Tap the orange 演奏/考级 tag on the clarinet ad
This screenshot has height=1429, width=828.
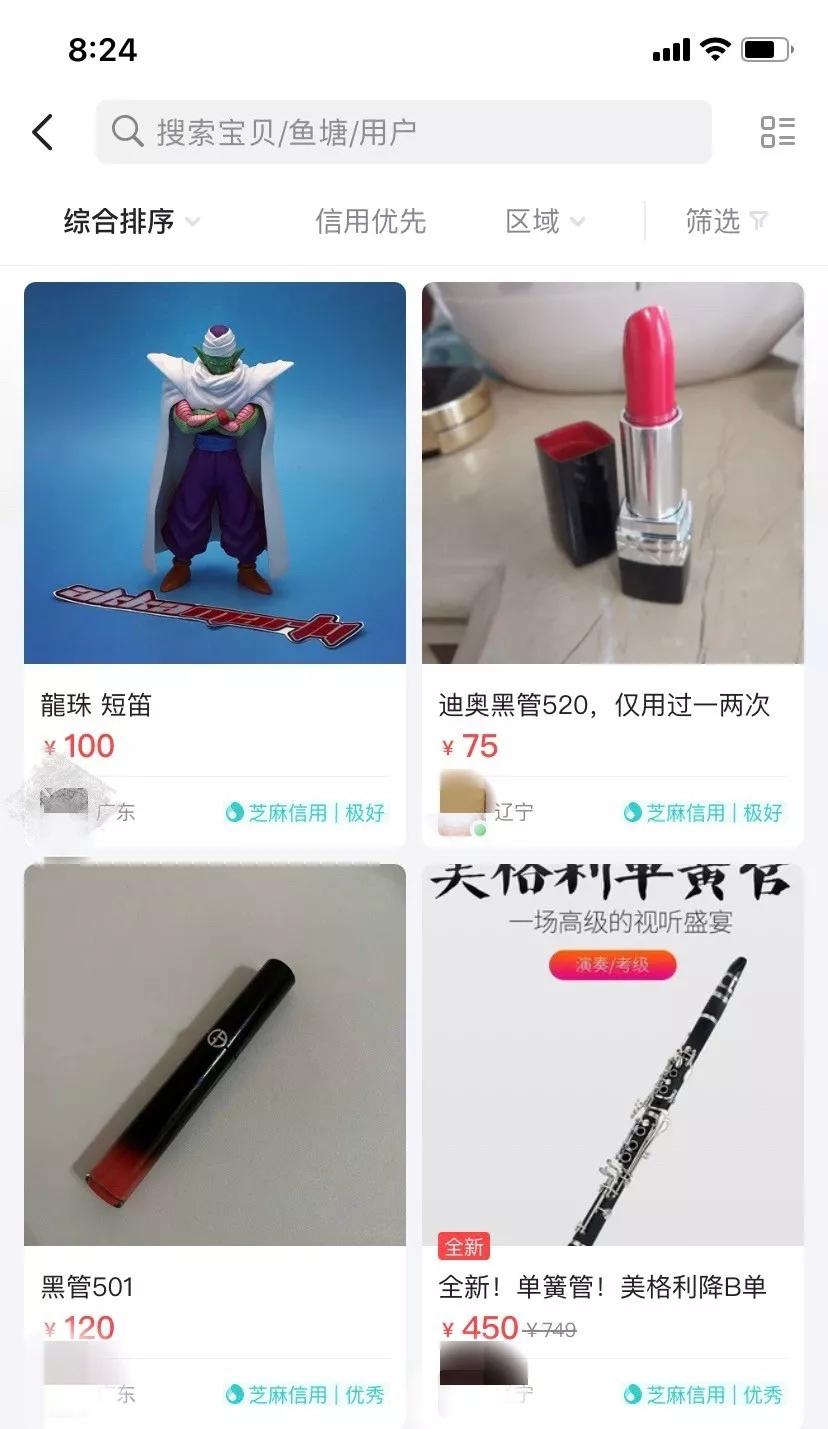(612, 966)
